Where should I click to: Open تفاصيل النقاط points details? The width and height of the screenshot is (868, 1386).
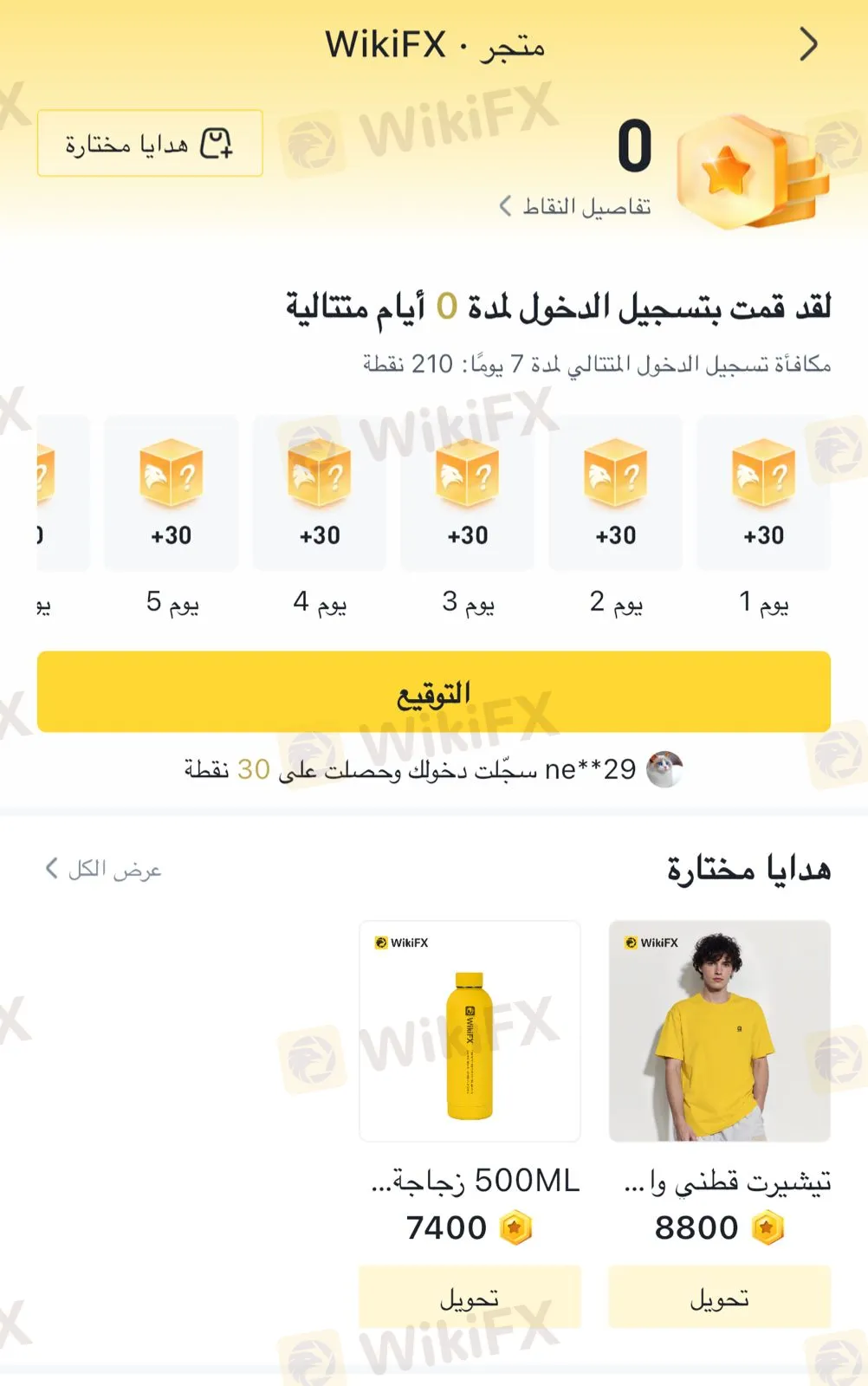tap(575, 206)
